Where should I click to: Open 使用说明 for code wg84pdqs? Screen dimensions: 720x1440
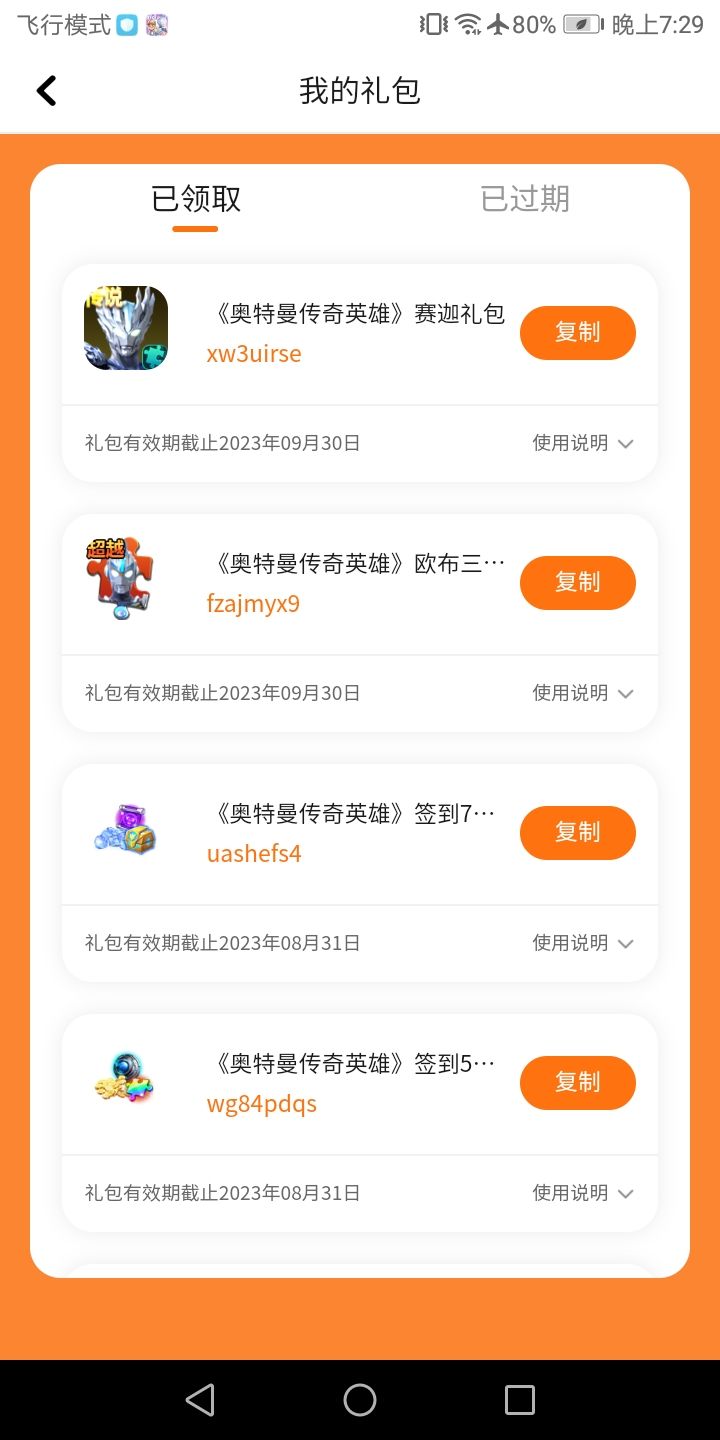[582, 1193]
